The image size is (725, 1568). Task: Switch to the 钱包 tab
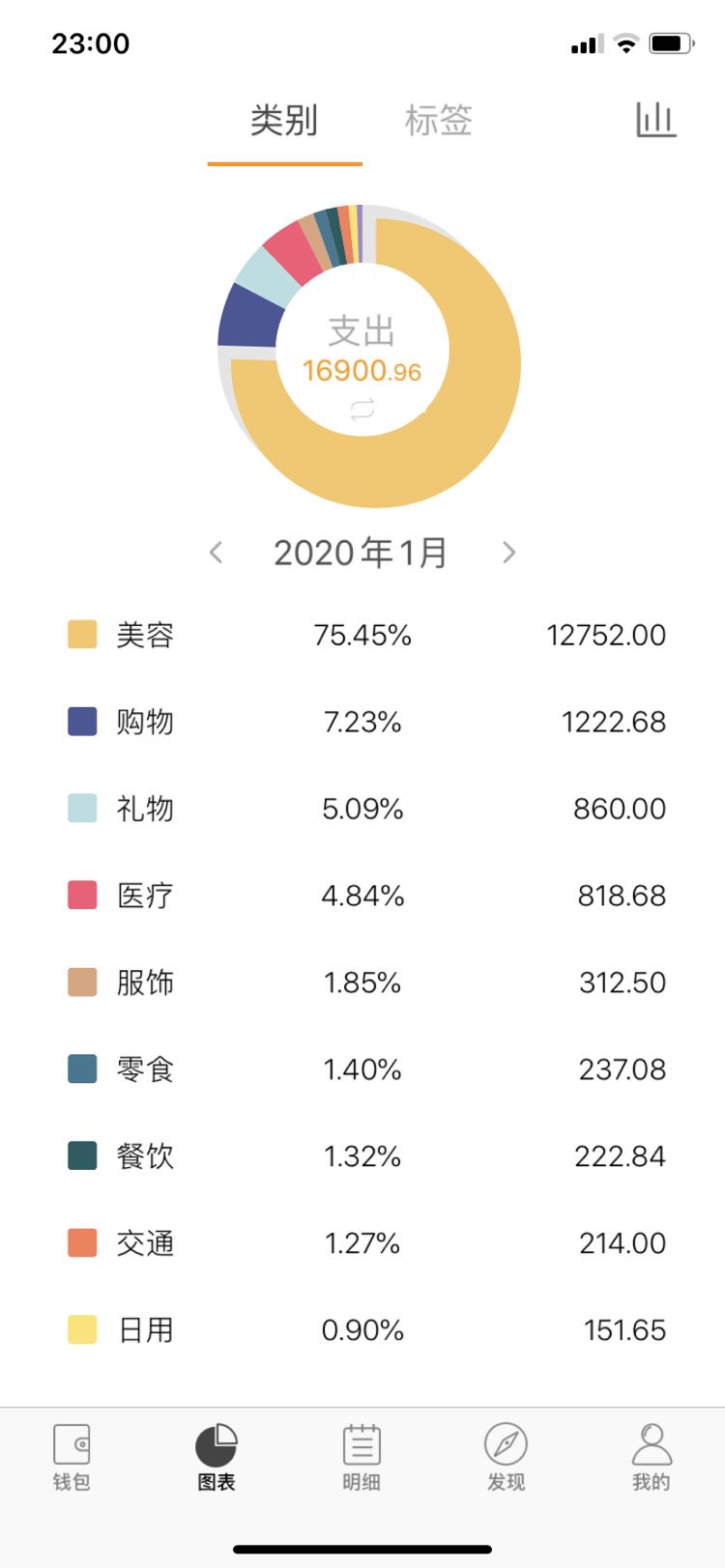(x=72, y=1458)
